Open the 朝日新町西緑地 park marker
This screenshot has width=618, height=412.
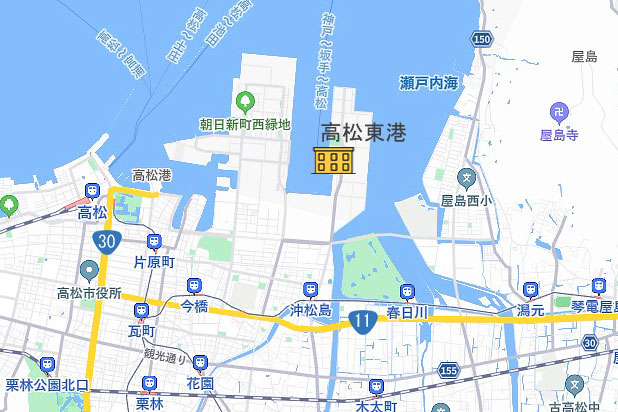[x=245, y=102]
